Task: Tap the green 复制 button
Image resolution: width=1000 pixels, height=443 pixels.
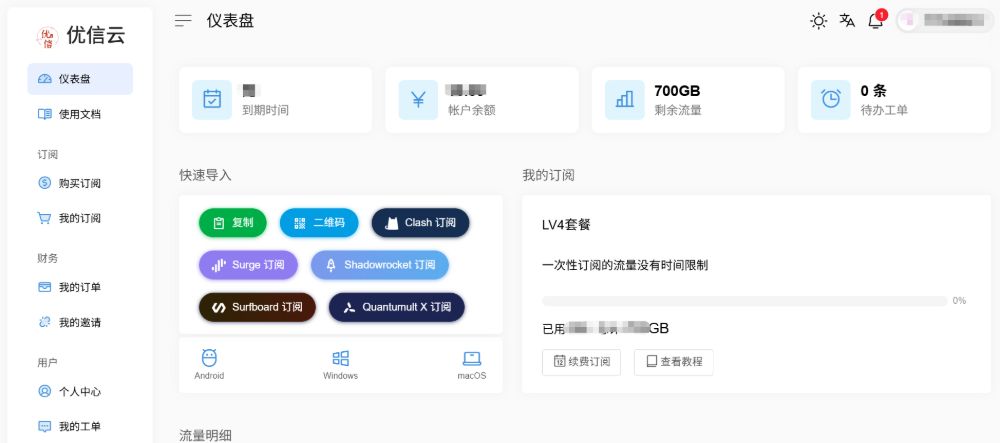Action: coord(232,223)
